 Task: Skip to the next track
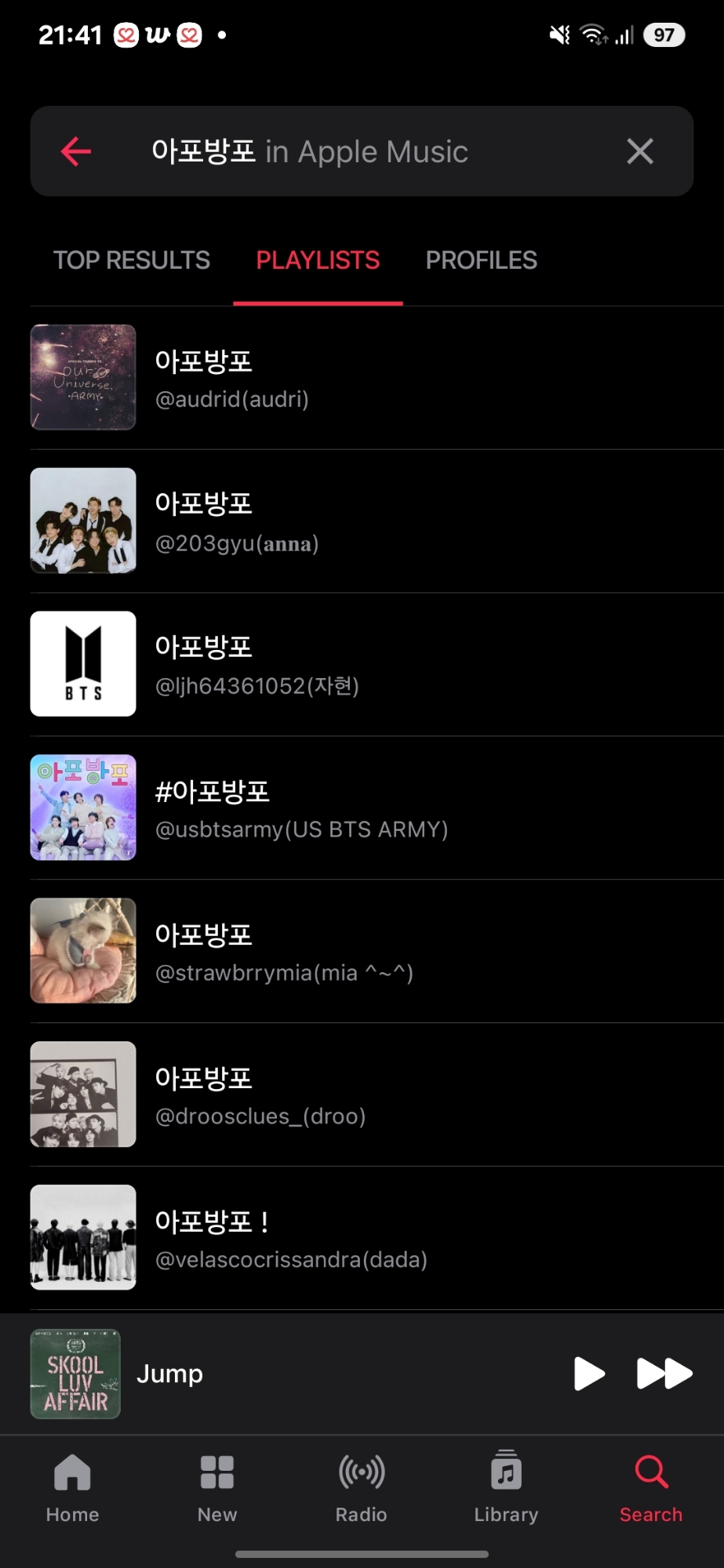click(664, 1374)
